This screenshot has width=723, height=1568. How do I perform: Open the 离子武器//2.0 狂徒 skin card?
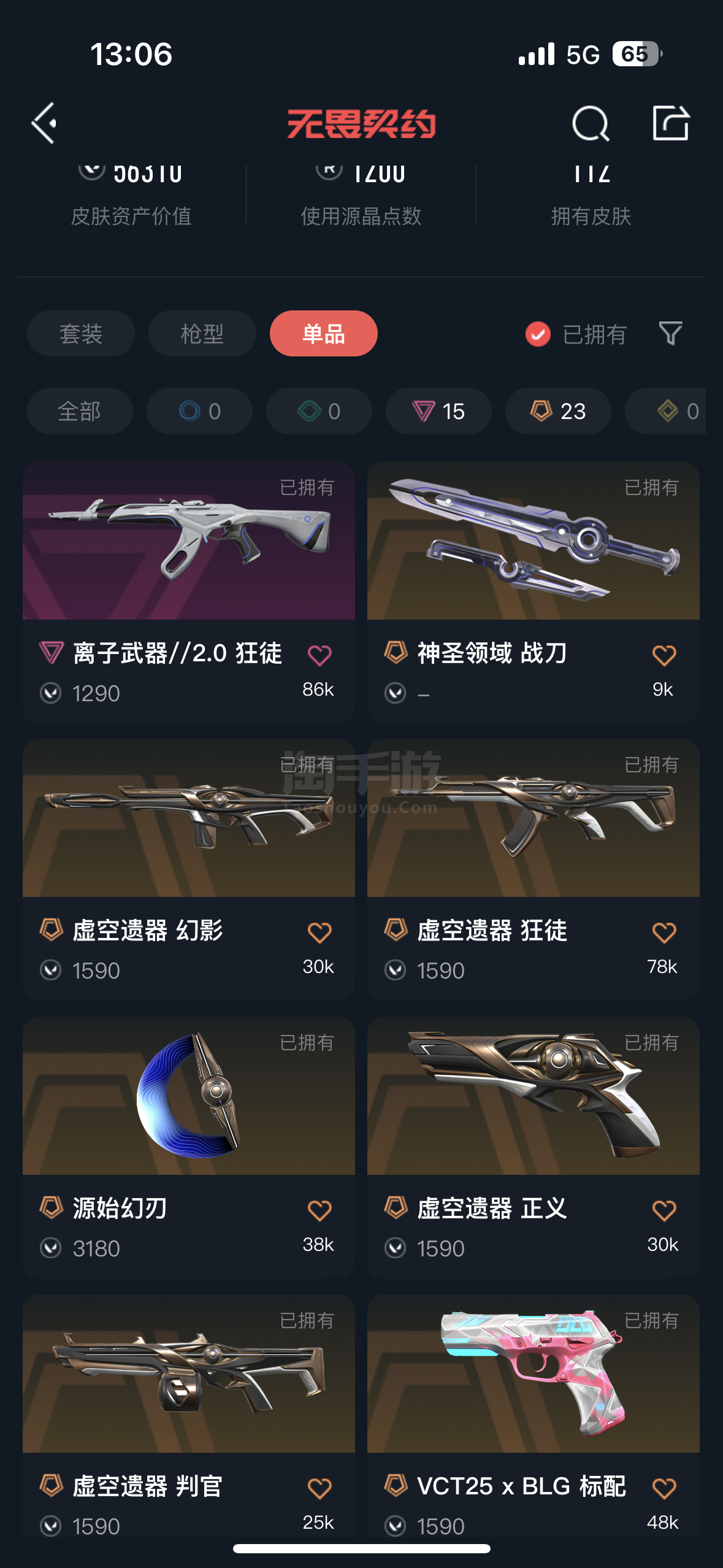point(189,592)
